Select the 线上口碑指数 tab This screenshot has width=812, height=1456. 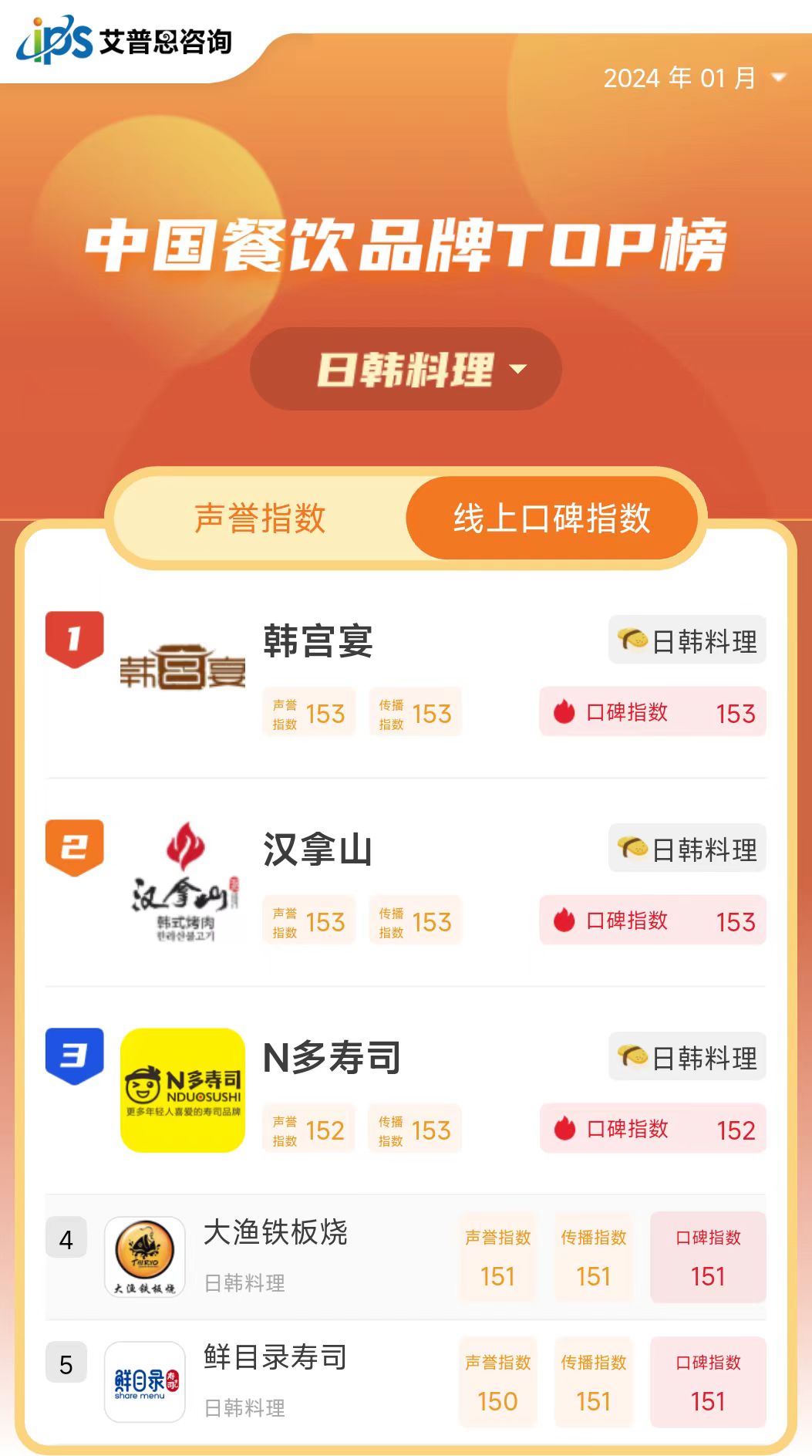pos(551,518)
